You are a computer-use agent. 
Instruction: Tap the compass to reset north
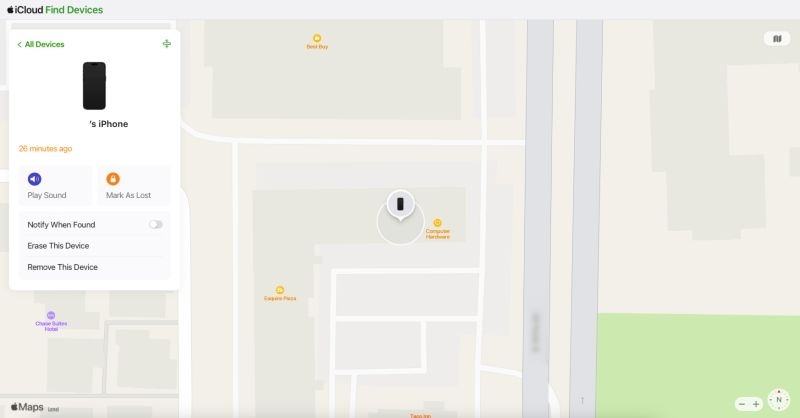778,401
